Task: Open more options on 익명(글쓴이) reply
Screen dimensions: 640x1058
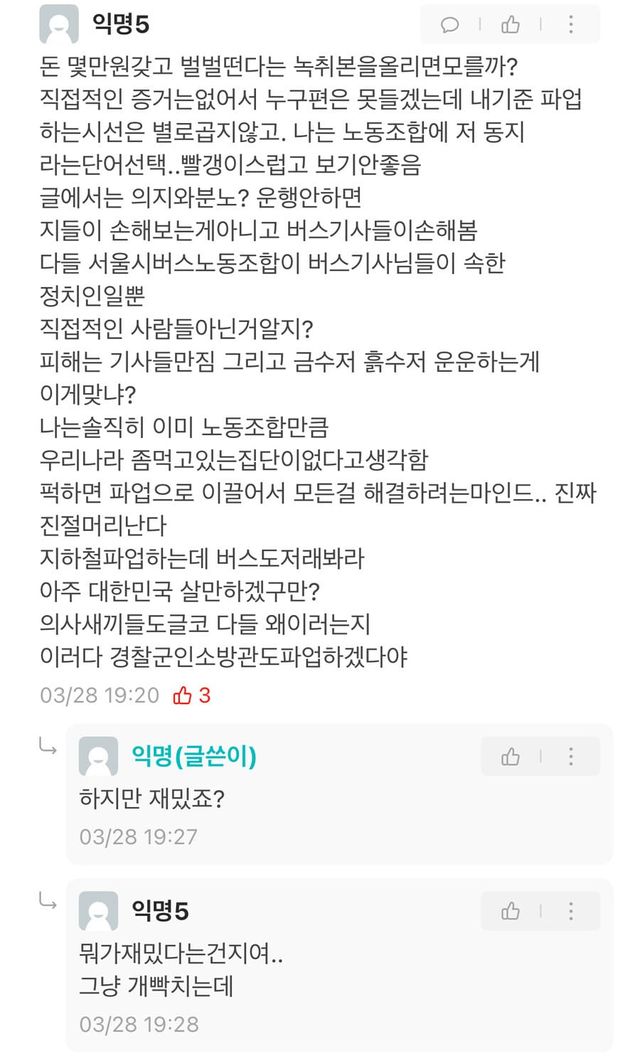Action: (571, 756)
